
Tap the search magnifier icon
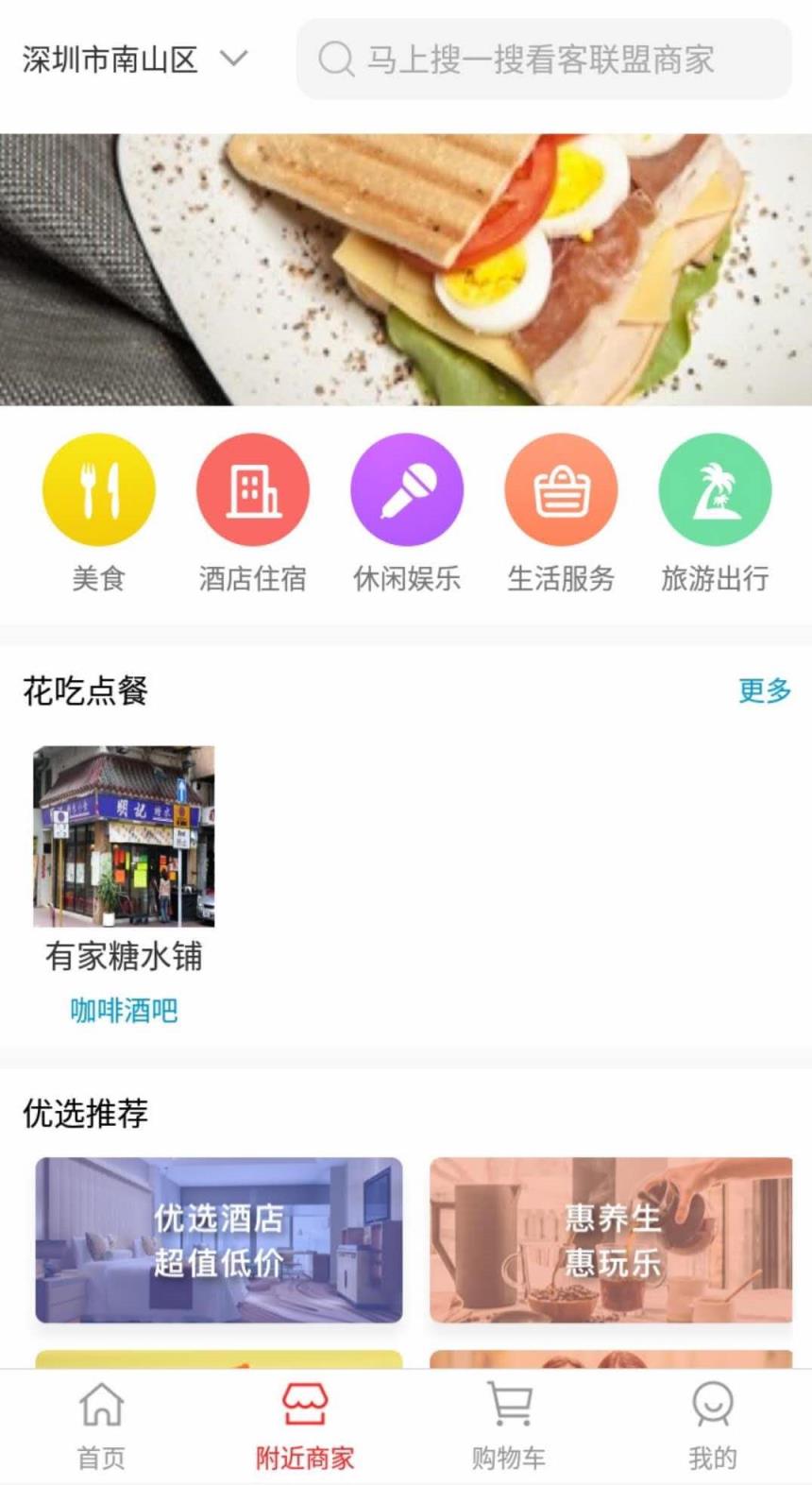coord(335,60)
